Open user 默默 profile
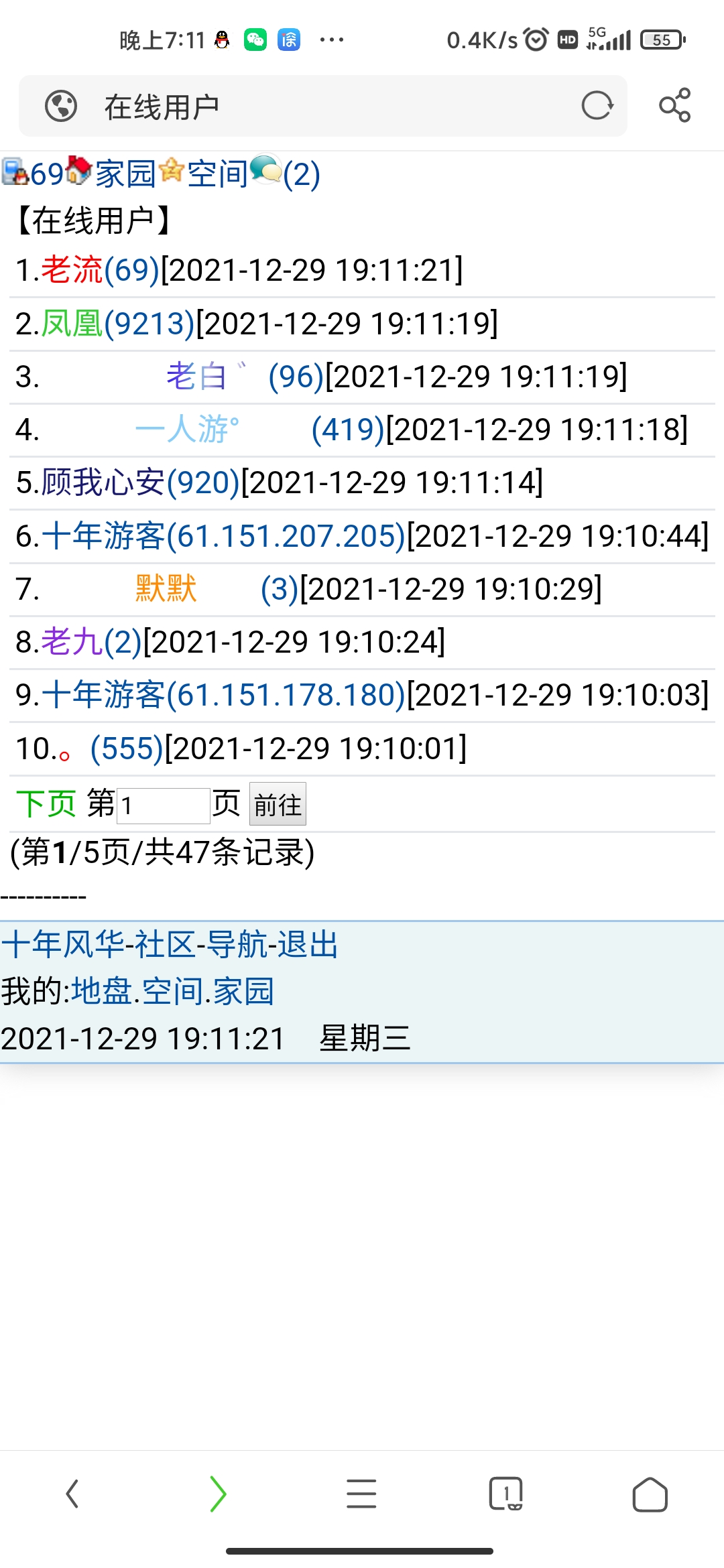This screenshot has height=1568, width=724. [166, 589]
